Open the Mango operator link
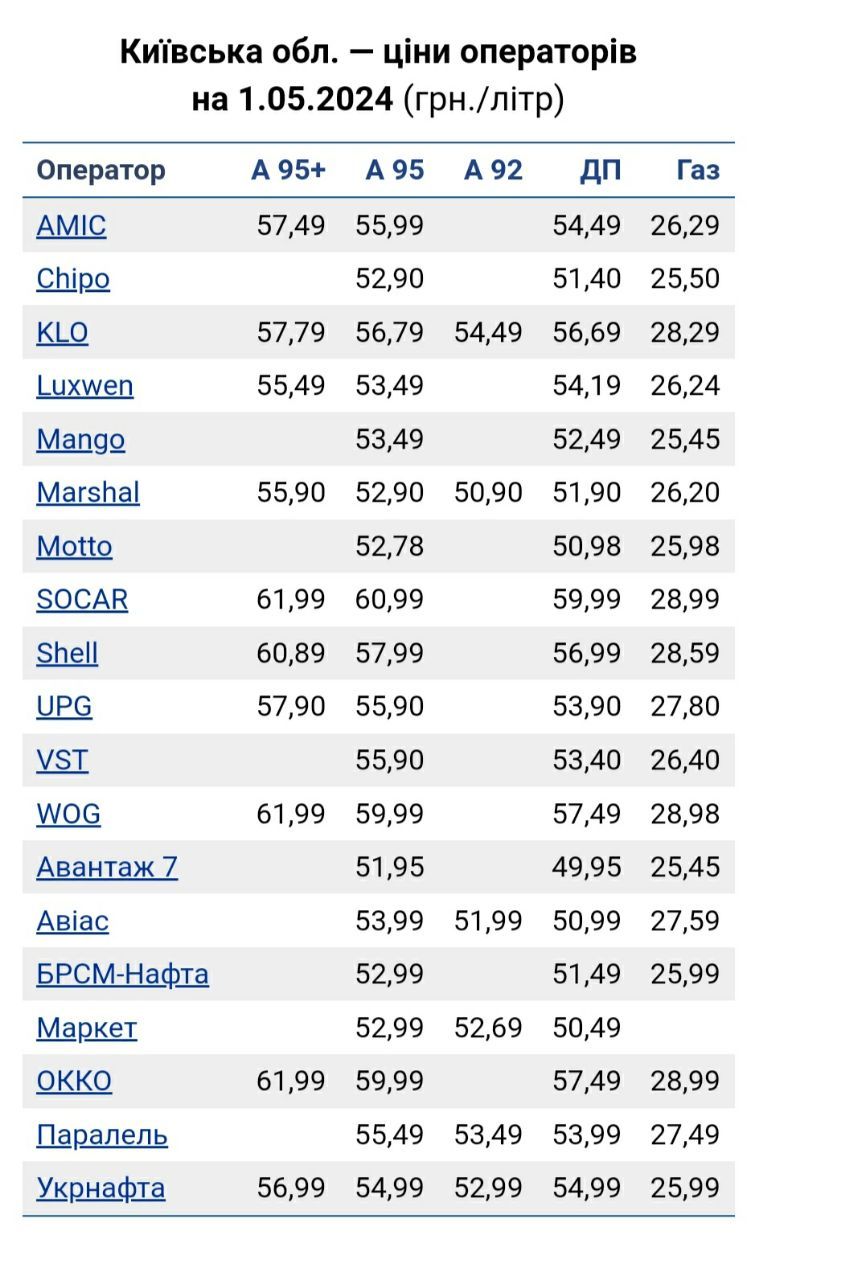Screen dimensions: 864x1280 pyautogui.click(x=81, y=440)
